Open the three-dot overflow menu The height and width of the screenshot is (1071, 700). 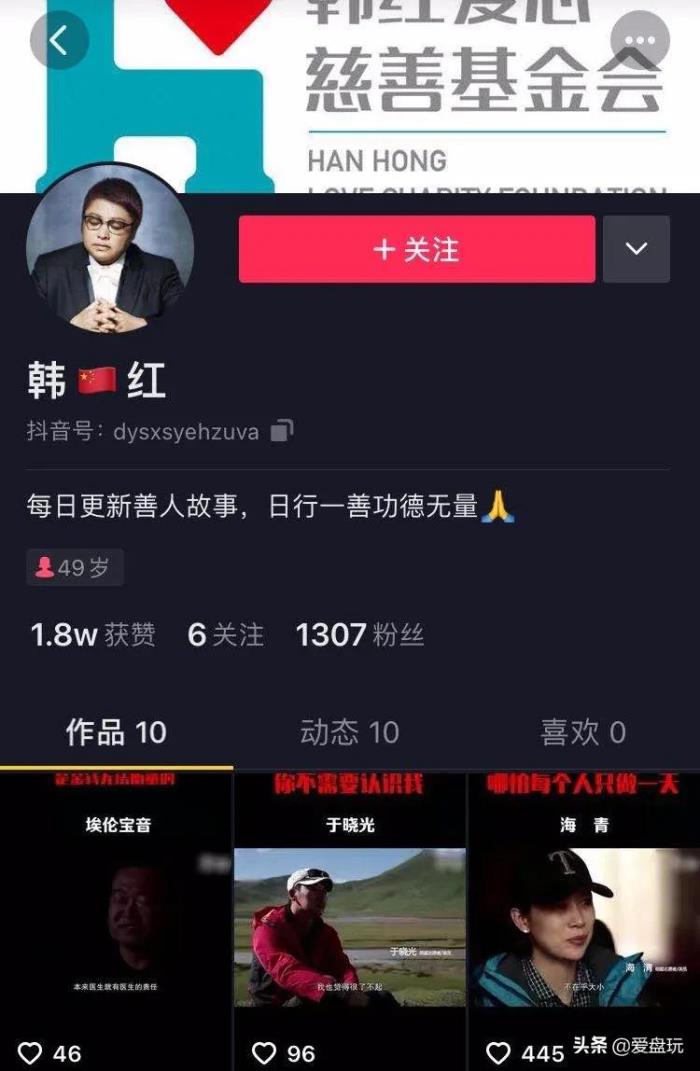tap(640, 41)
